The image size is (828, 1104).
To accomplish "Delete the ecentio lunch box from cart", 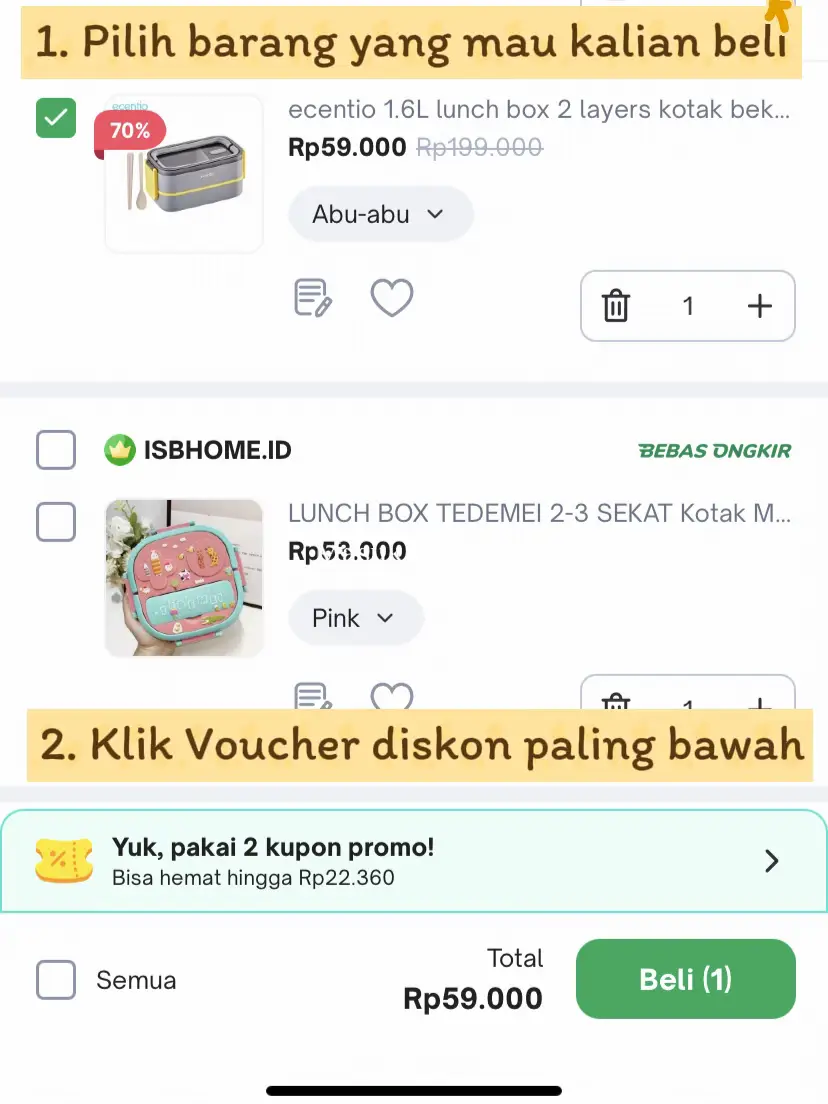I will [x=616, y=306].
